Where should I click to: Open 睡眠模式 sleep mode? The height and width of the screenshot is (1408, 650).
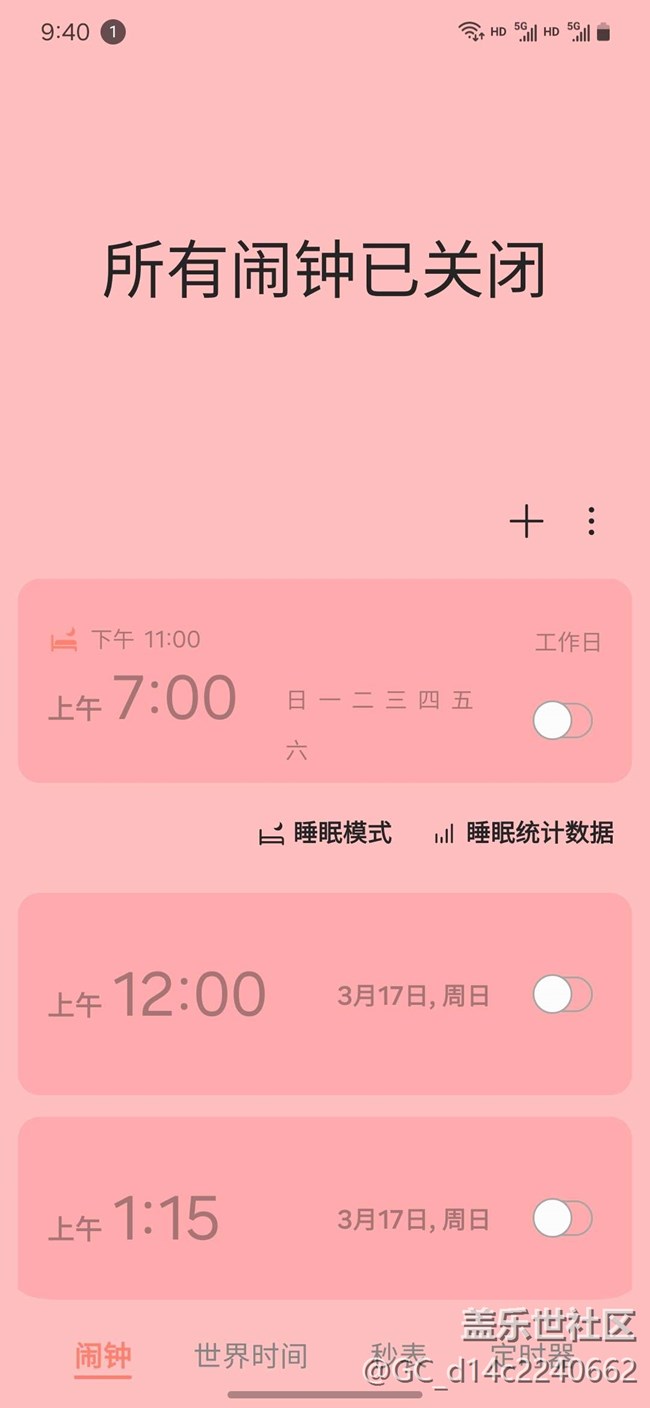(325, 833)
